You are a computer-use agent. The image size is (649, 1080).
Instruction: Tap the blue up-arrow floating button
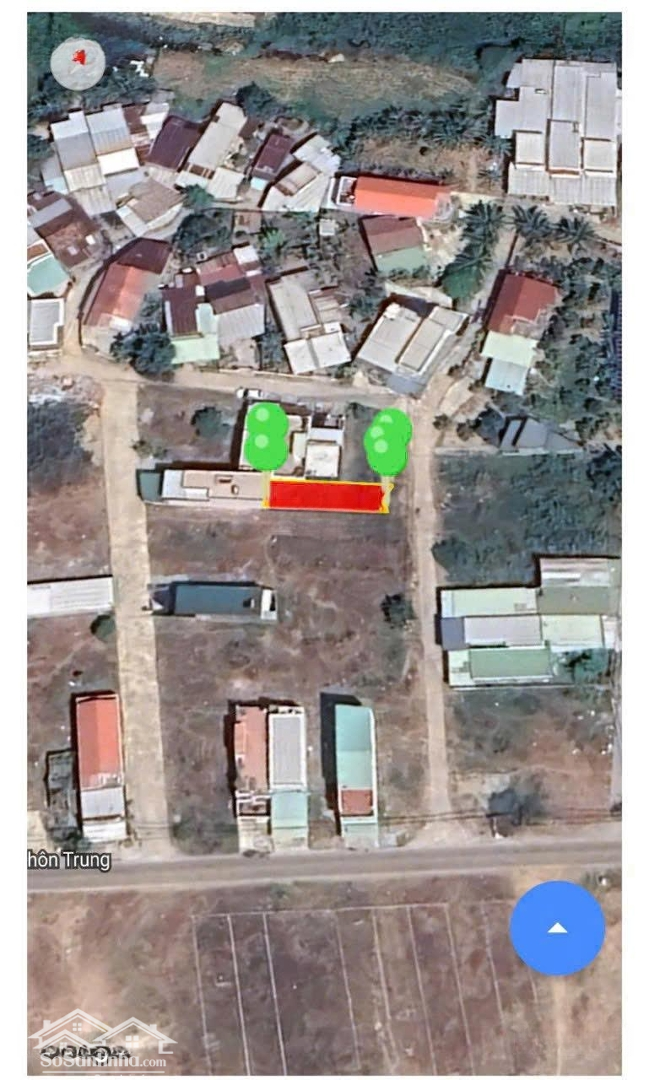point(557,928)
